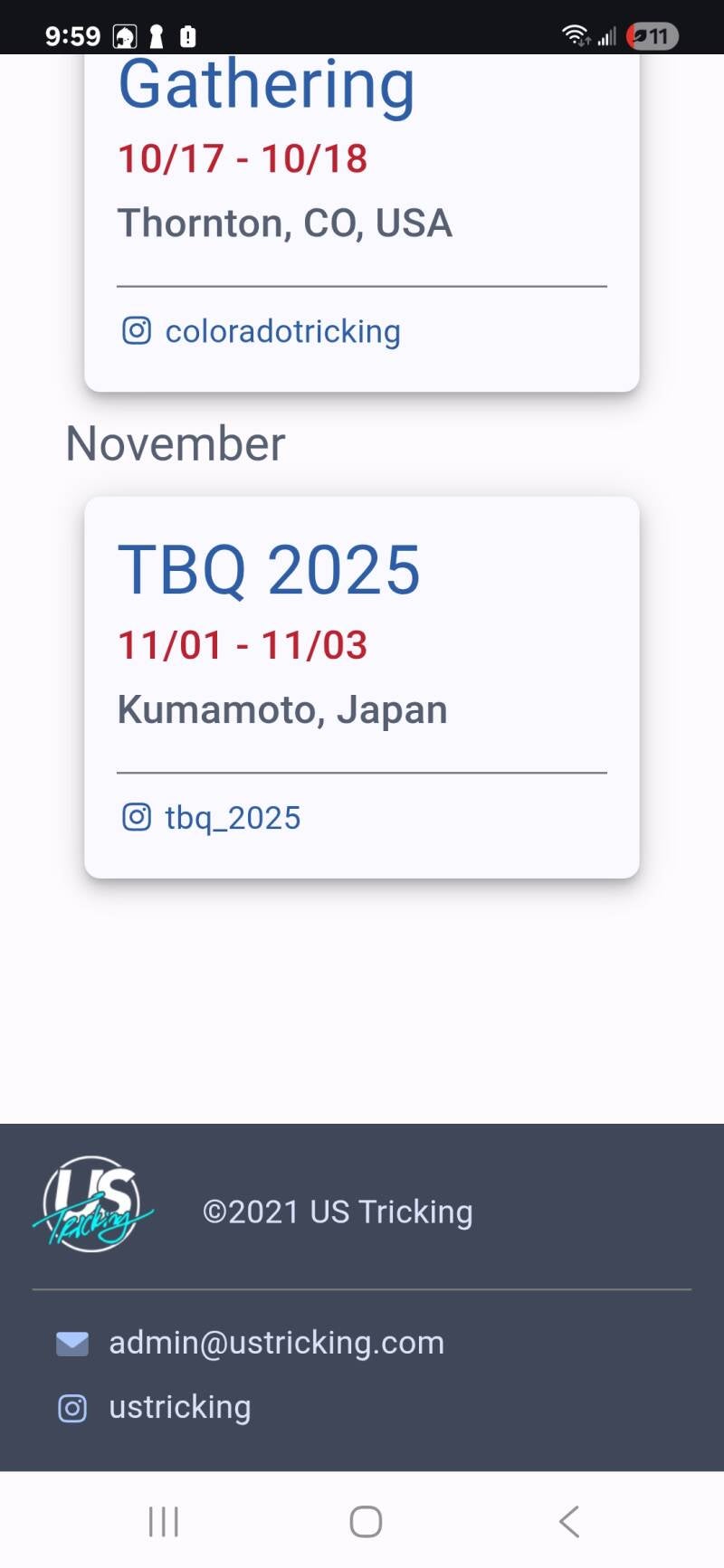The height and width of the screenshot is (1568, 724).
Task: Email admin@ustricking.com from the footer
Action: [276, 1343]
